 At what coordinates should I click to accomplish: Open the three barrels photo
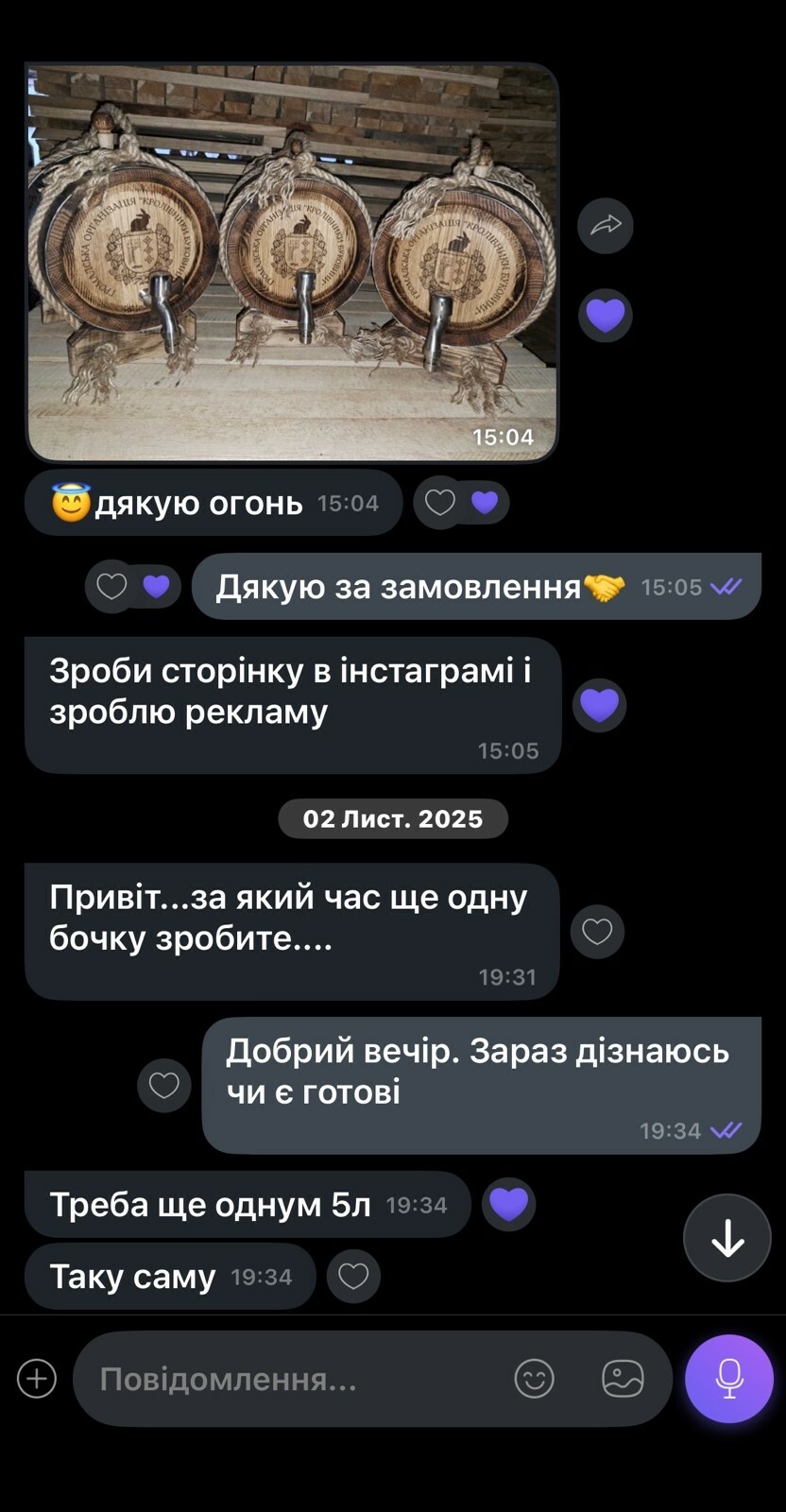tap(292, 263)
